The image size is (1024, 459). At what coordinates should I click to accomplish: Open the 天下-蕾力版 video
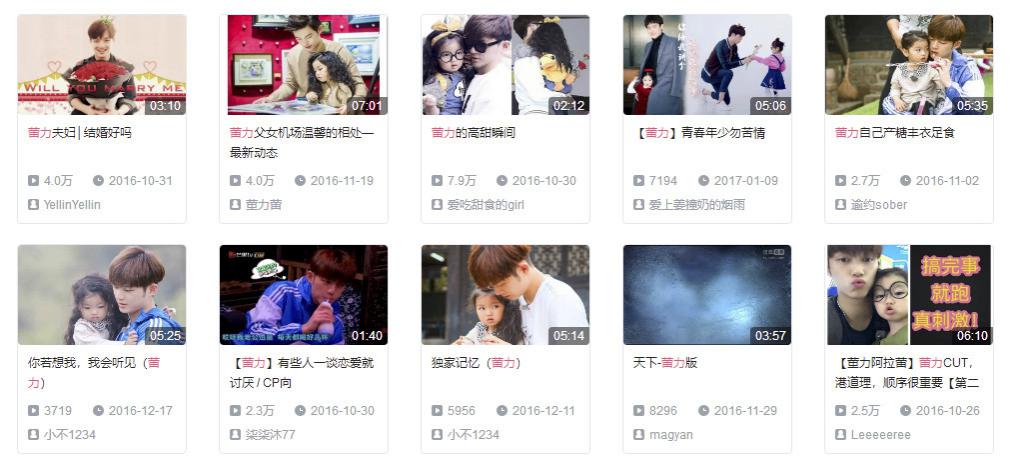tap(707, 295)
